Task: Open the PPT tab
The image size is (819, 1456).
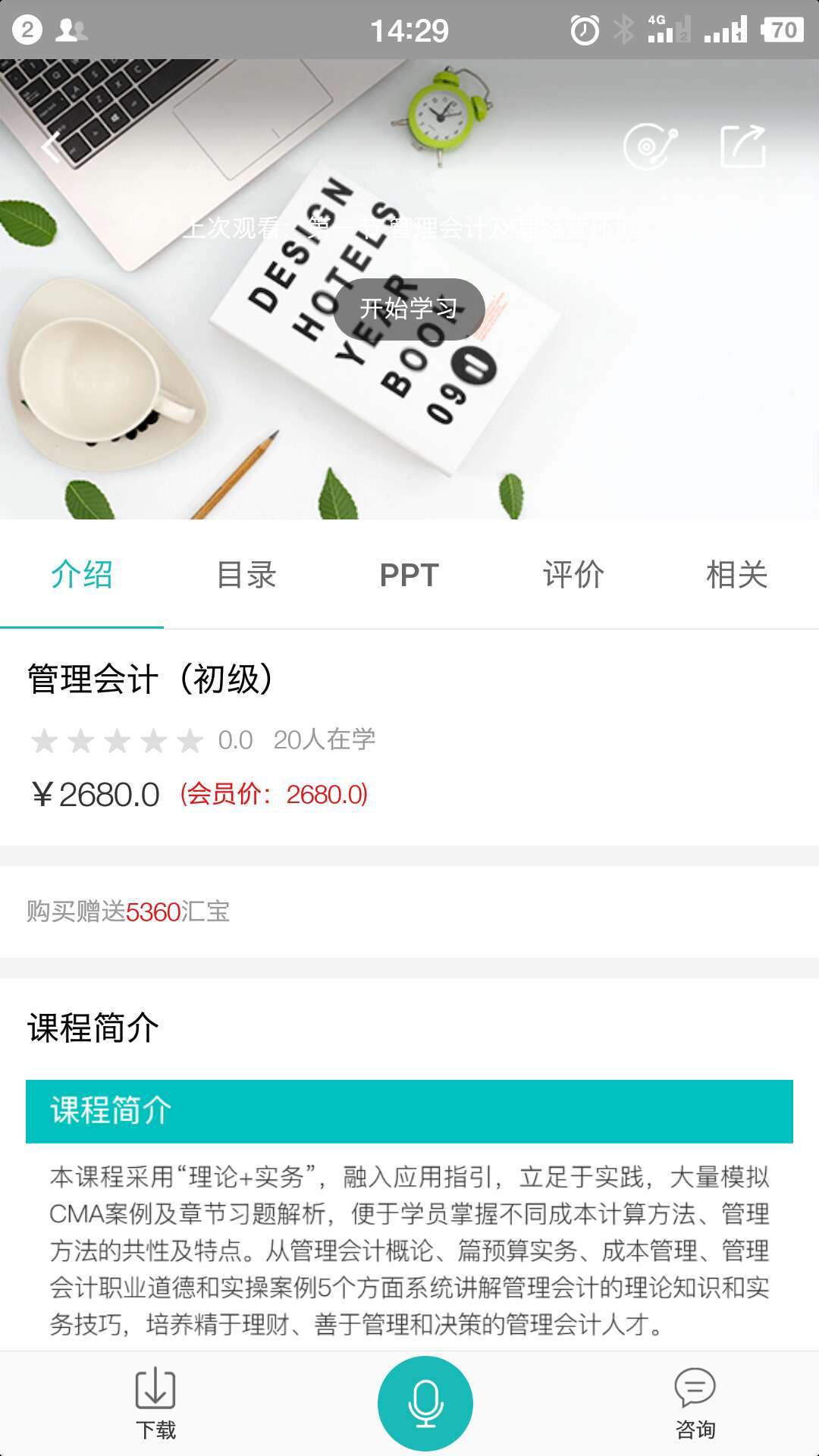Action: [x=409, y=574]
